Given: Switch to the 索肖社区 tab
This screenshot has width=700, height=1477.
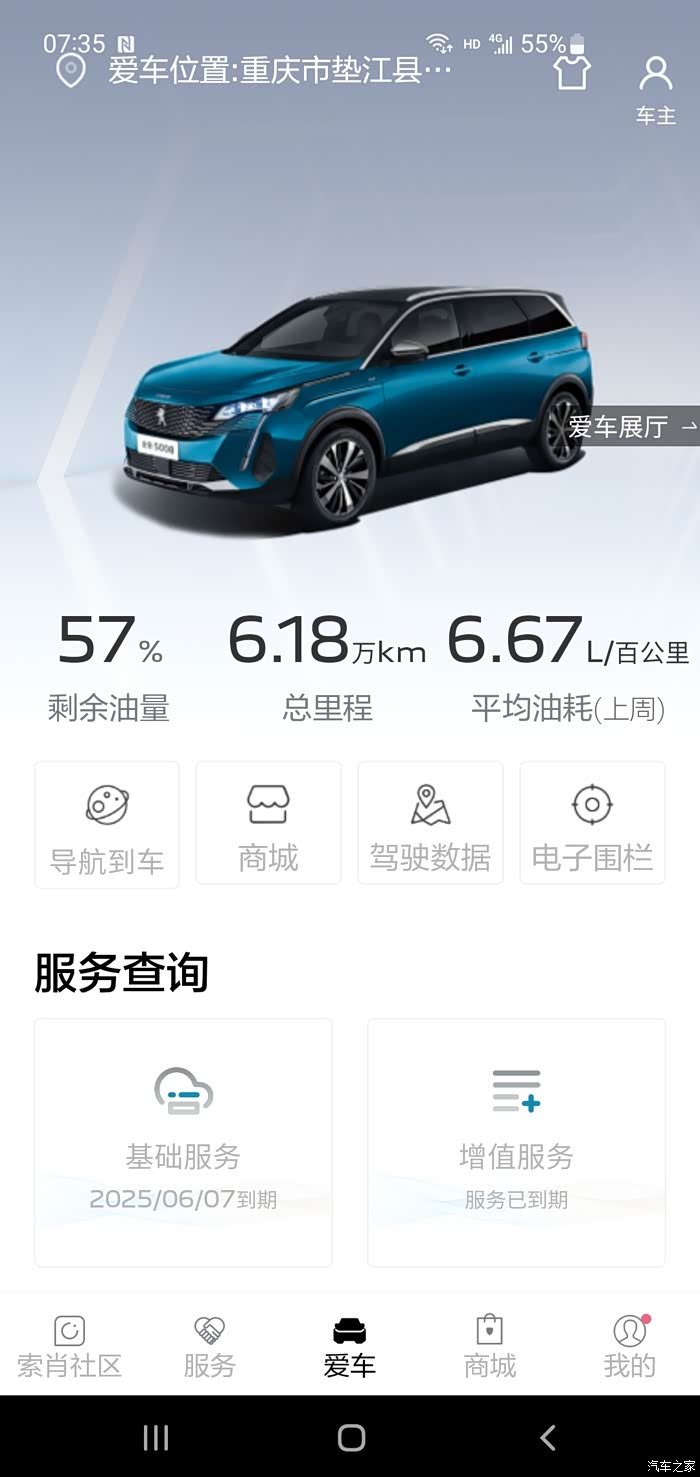Looking at the screenshot, I should pos(69,1346).
